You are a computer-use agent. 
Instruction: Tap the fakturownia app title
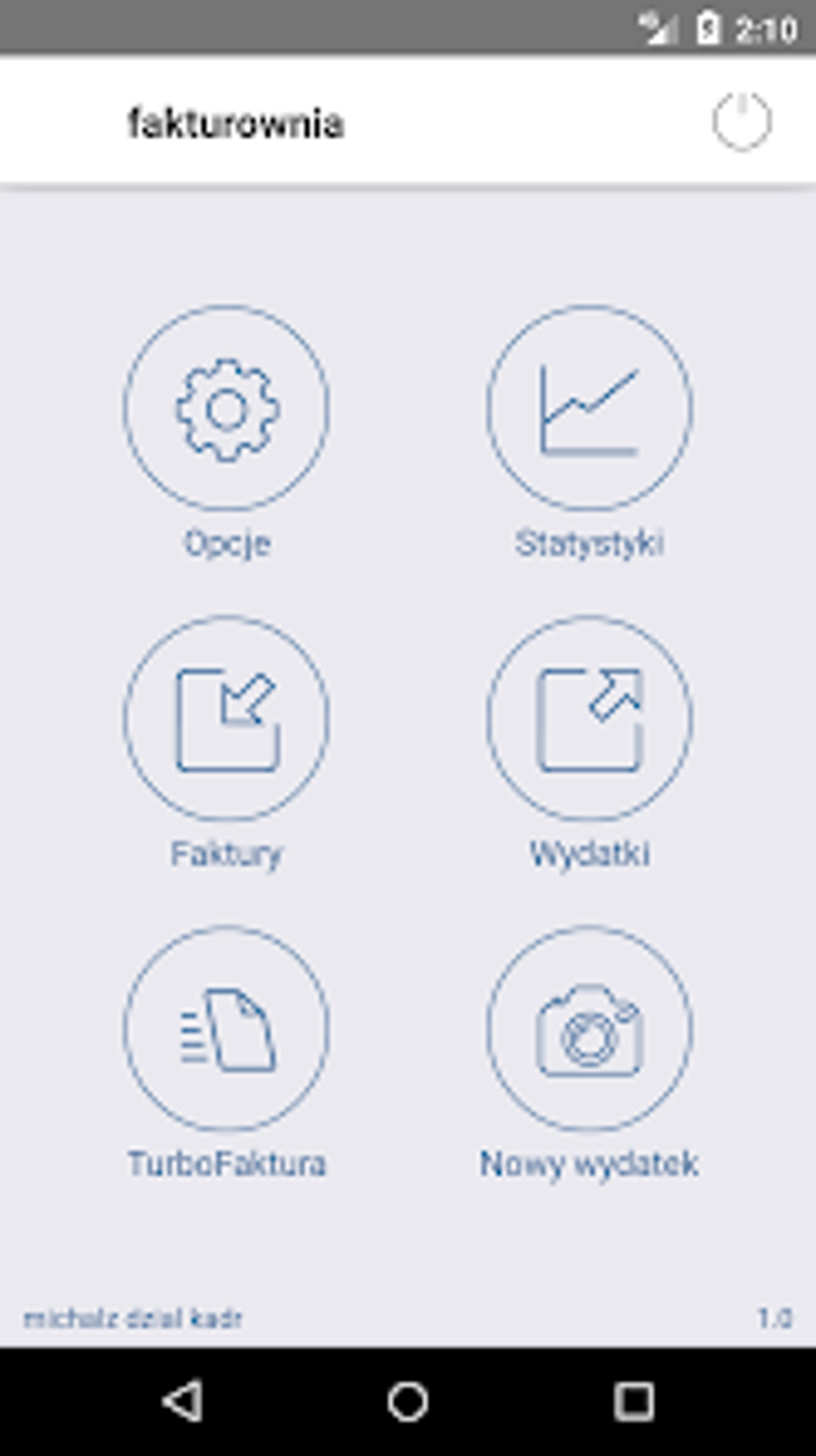[x=237, y=122]
